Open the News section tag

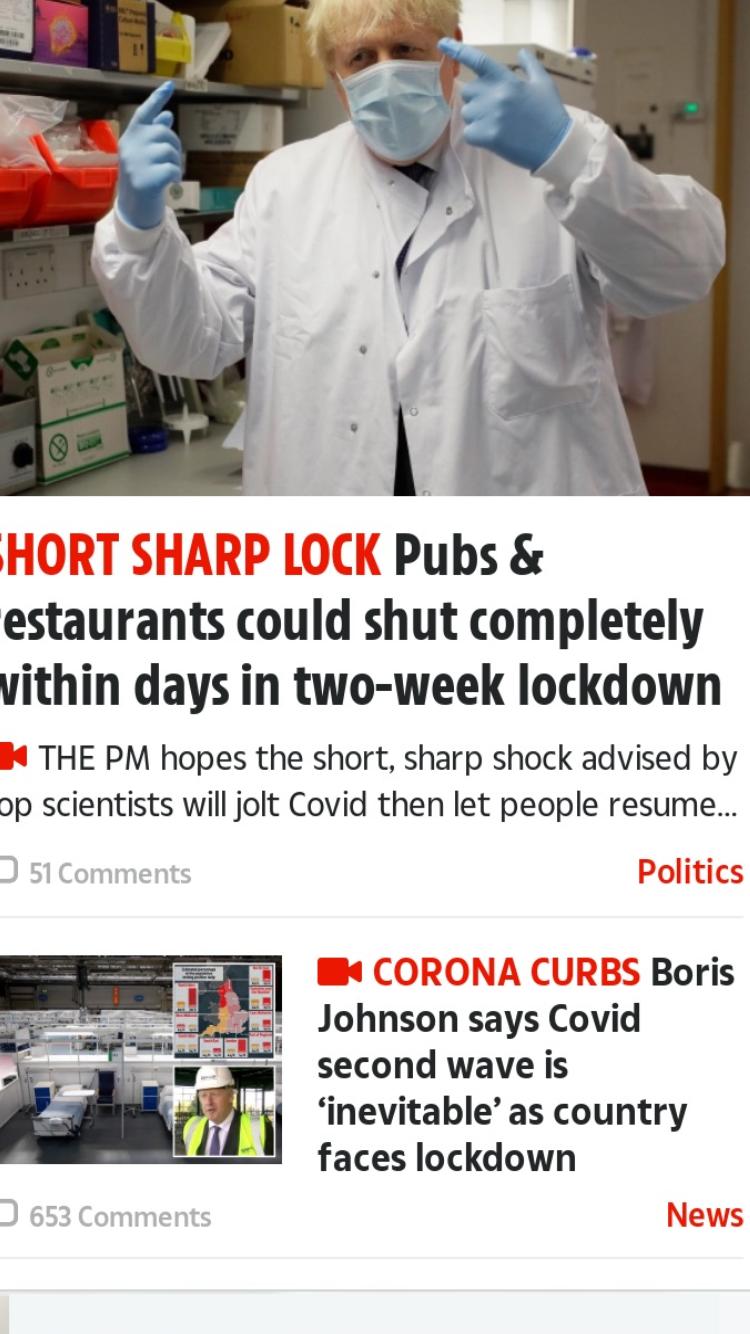pyautogui.click(x=705, y=1214)
